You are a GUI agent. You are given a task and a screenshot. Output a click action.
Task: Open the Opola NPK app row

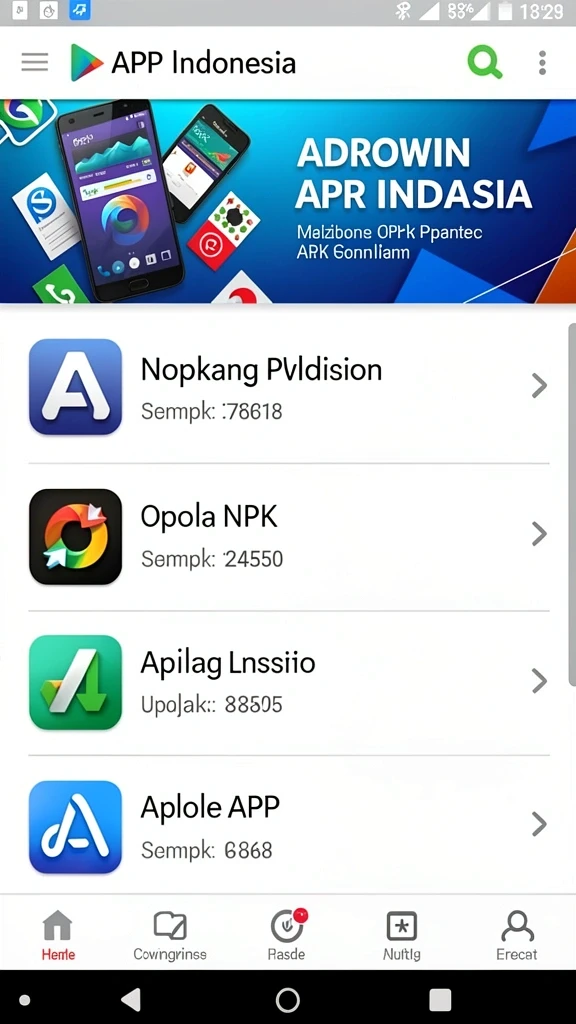tap(288, 536)
